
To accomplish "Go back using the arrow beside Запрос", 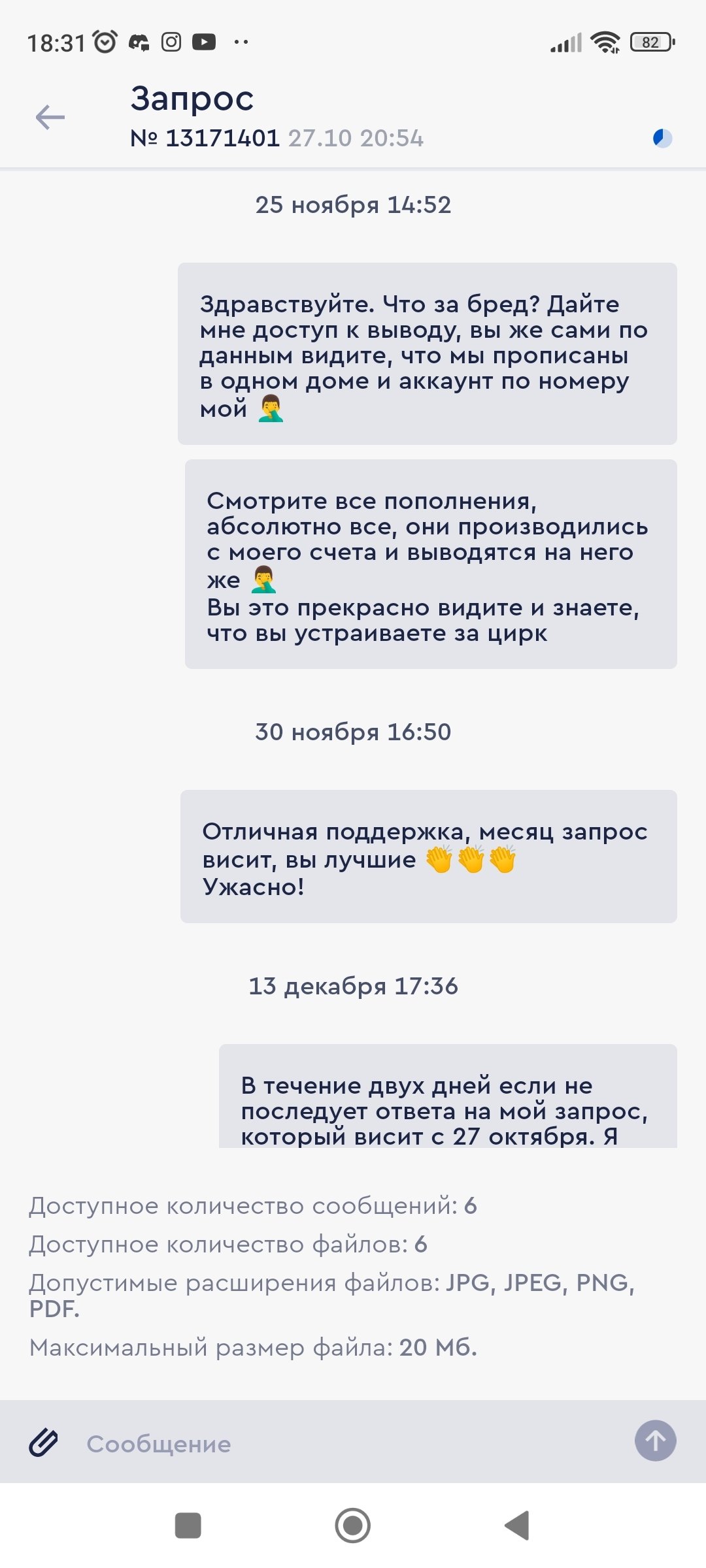I will click(x=50, y=118).
